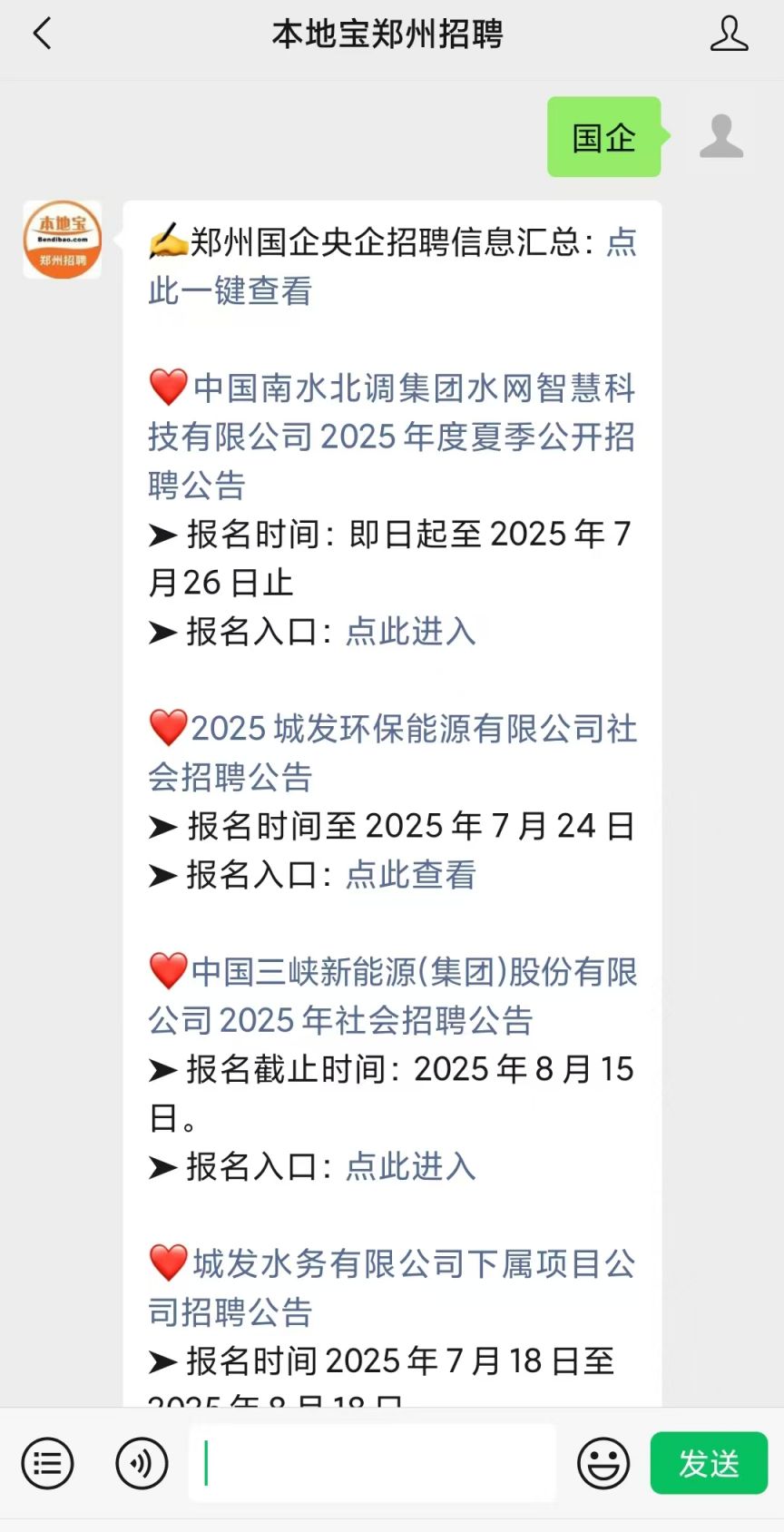Switch to voice input mode
Image resolution: width=784 pixels, height=1532 pixels.
(142, 1463)
